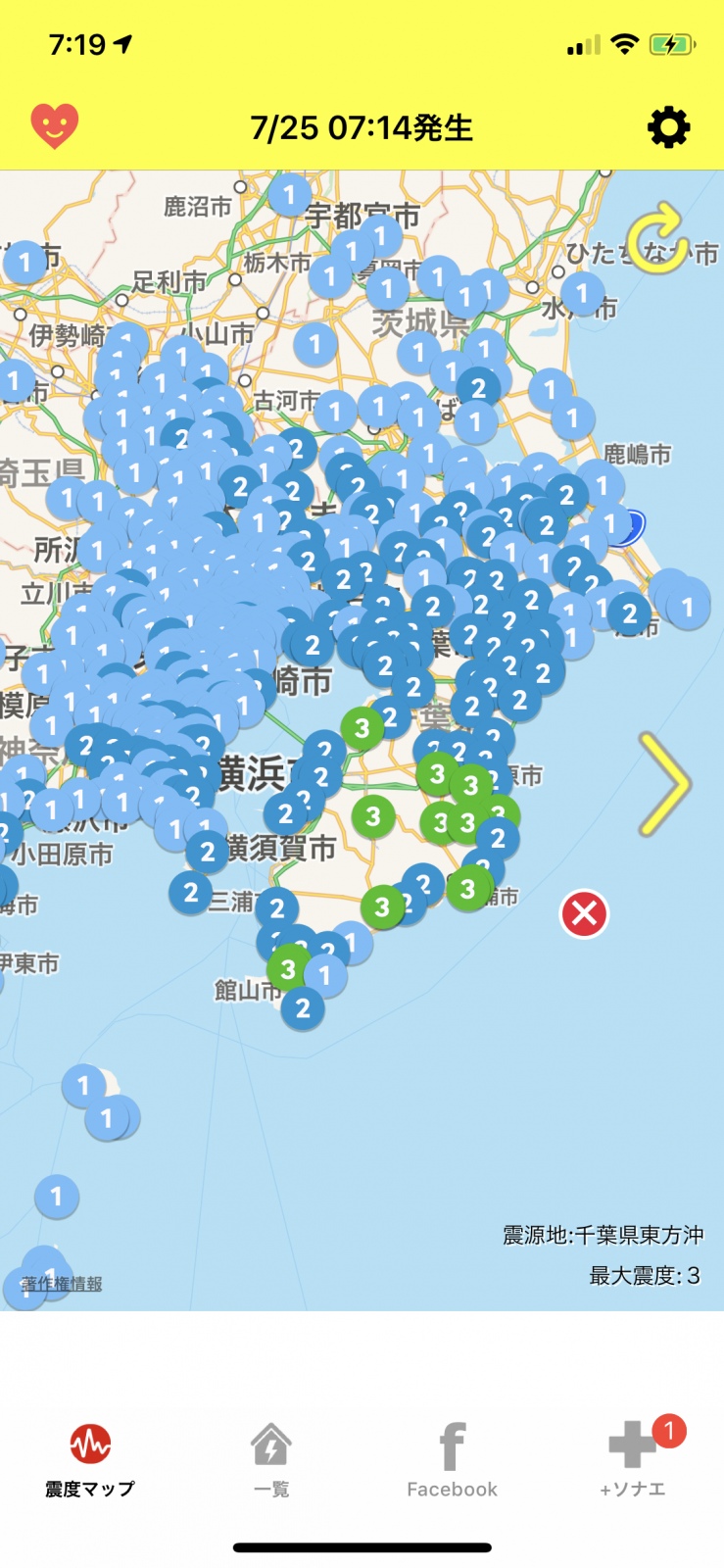This screenshot has width=724, height=1568.
Task: Open the +ソナエ tab
Action: coord(633,1460)
